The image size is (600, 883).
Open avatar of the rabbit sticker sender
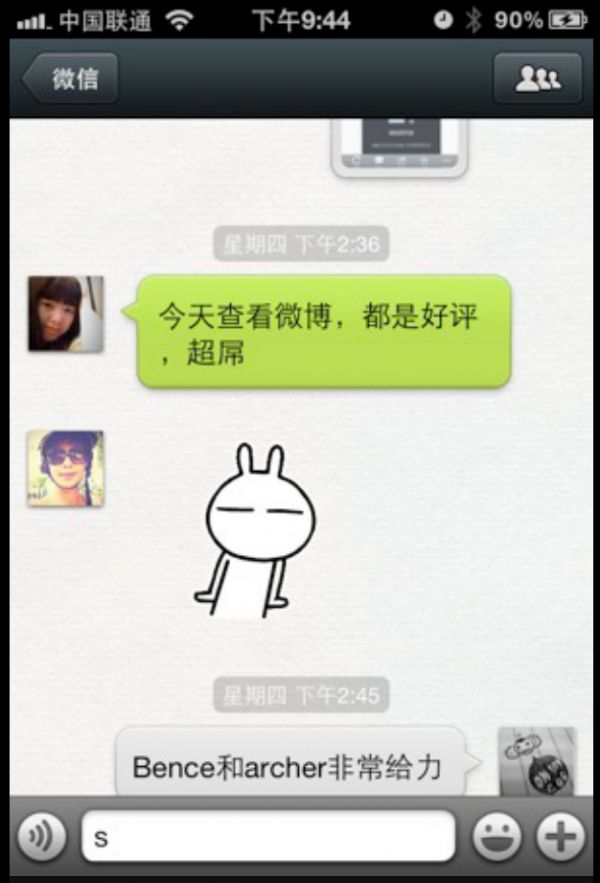(65, 468)
